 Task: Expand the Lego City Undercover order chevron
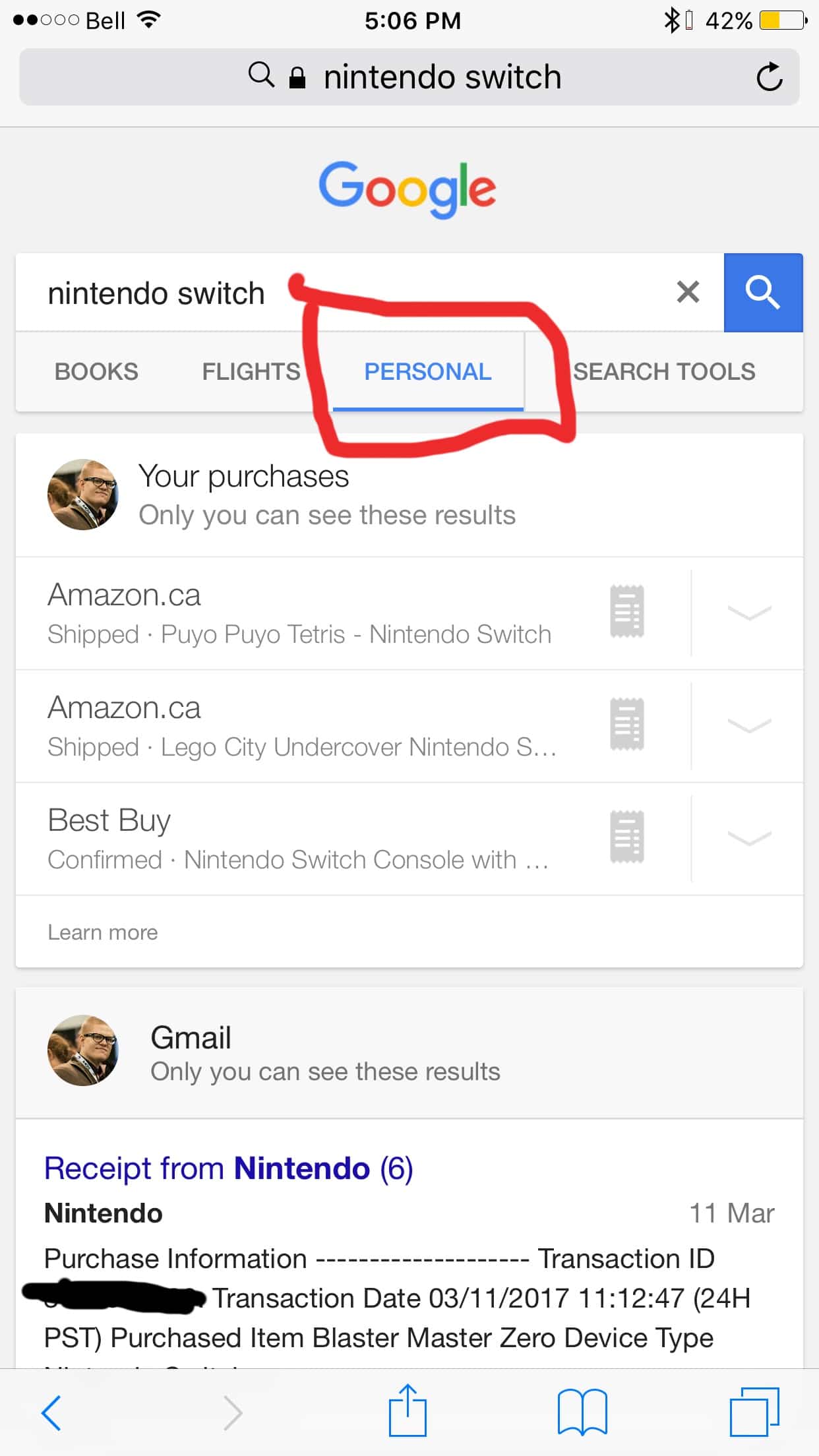(x=749, y=726)
